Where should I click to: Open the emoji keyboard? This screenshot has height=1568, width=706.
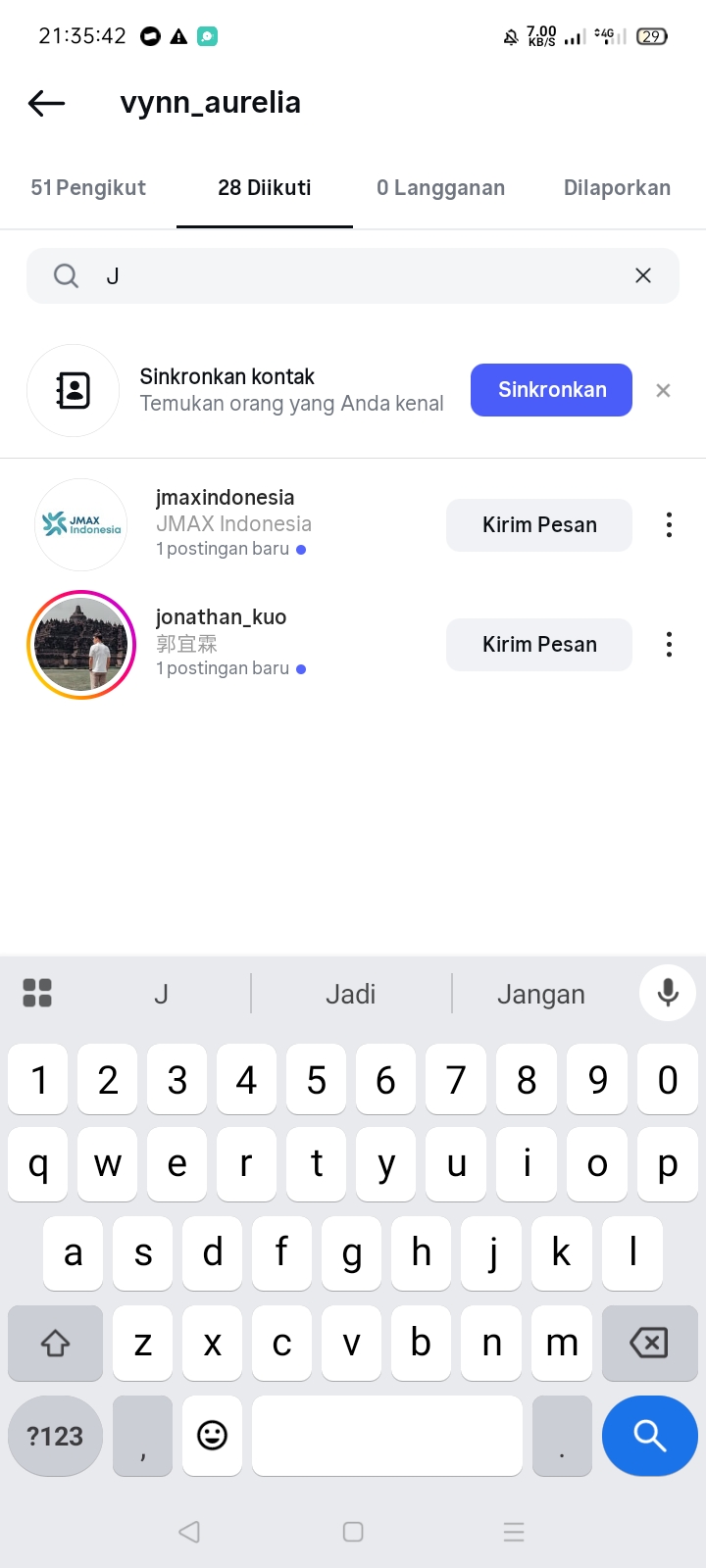click(212, 1436)
